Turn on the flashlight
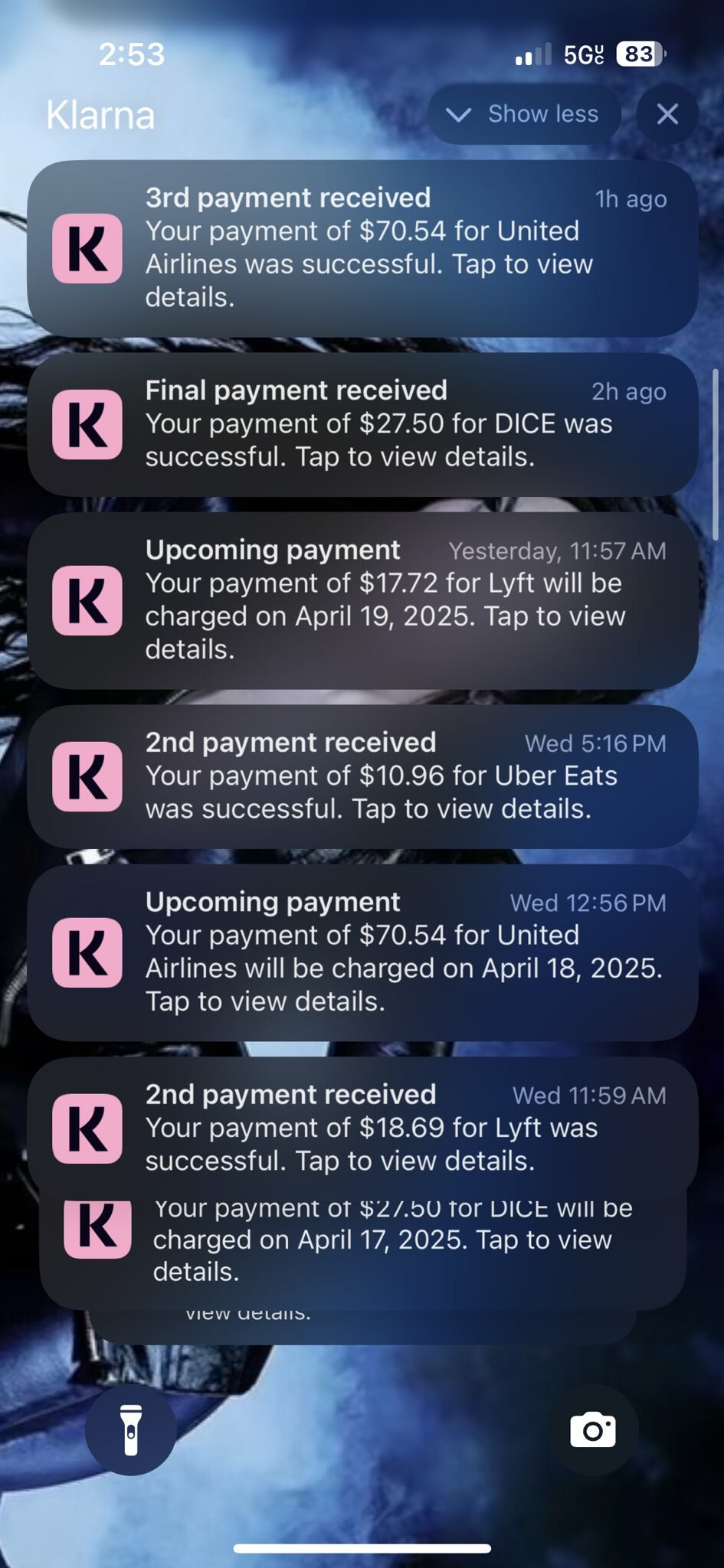 (x=131, y=1429)
